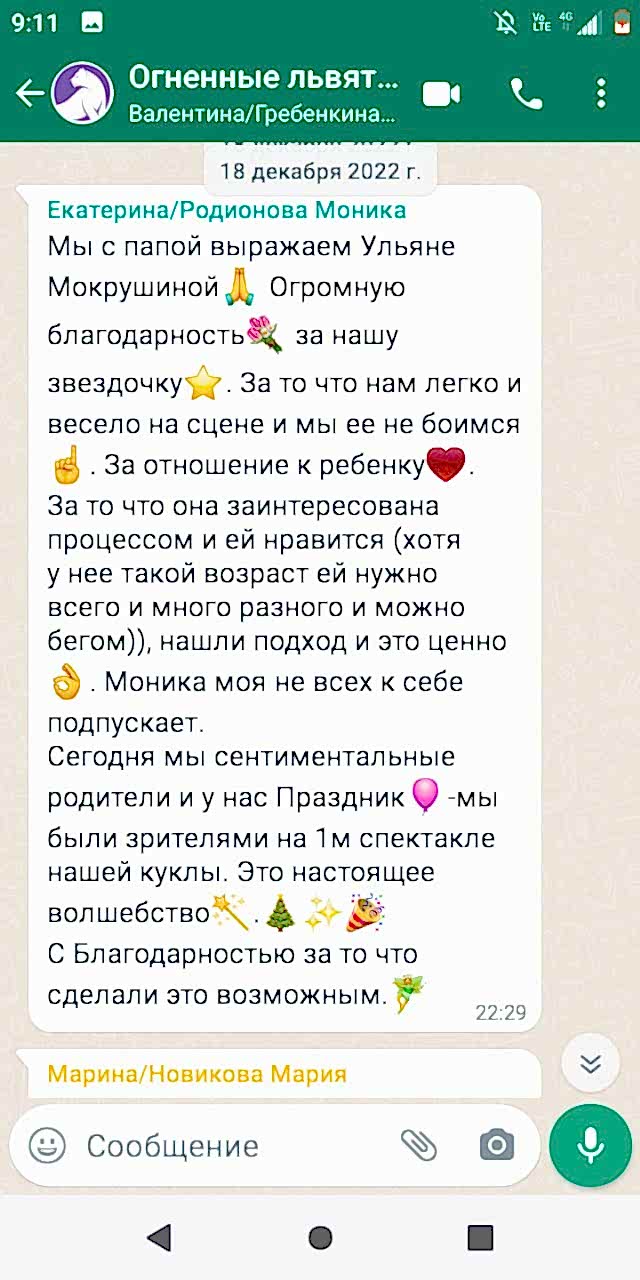Start a group video call
The width and height of the screenshot is (640, 1280).
pyautogui.click(x=441, y=94)
